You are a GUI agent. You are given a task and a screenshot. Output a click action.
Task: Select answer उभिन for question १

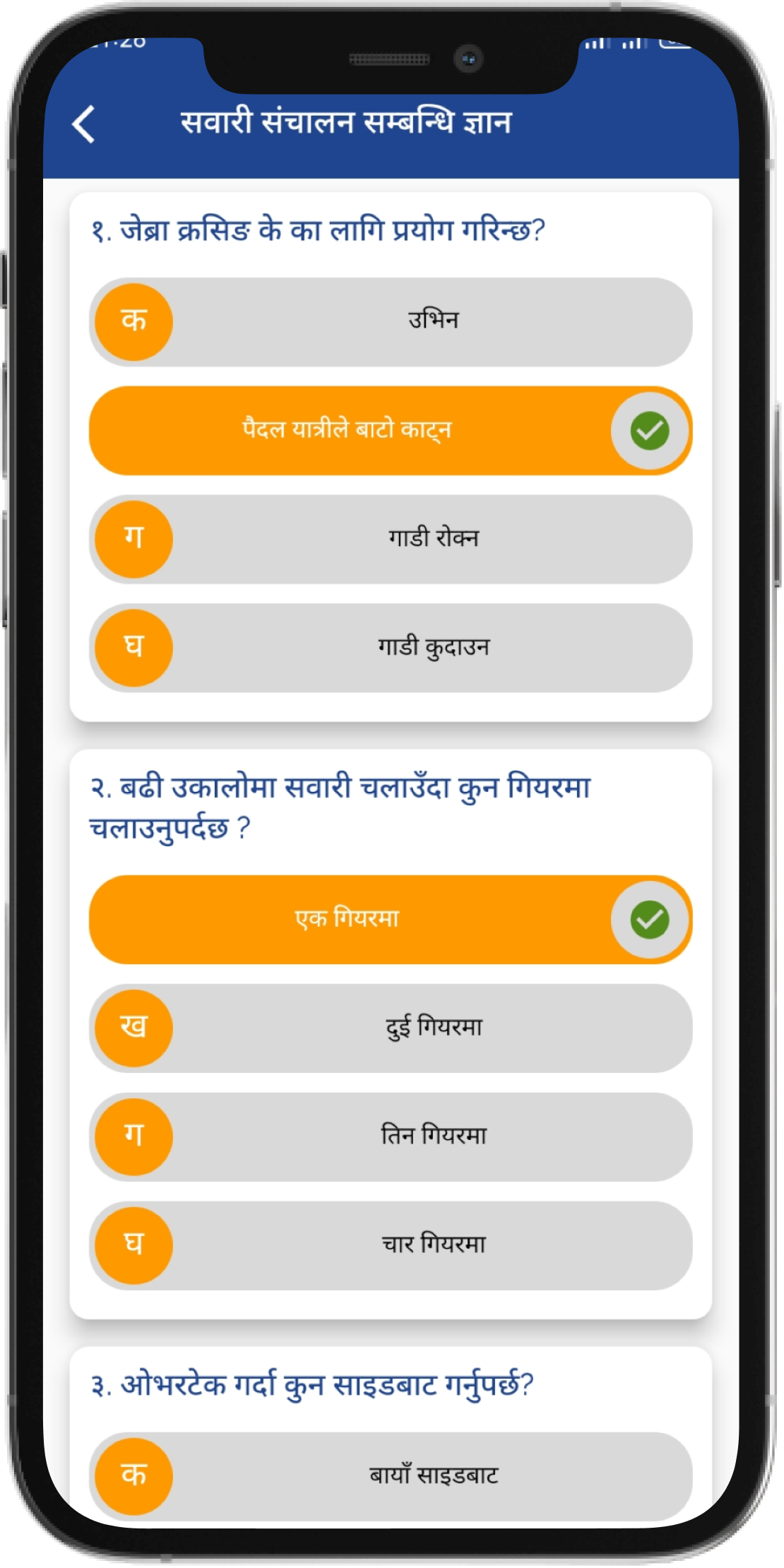point(391,322)
